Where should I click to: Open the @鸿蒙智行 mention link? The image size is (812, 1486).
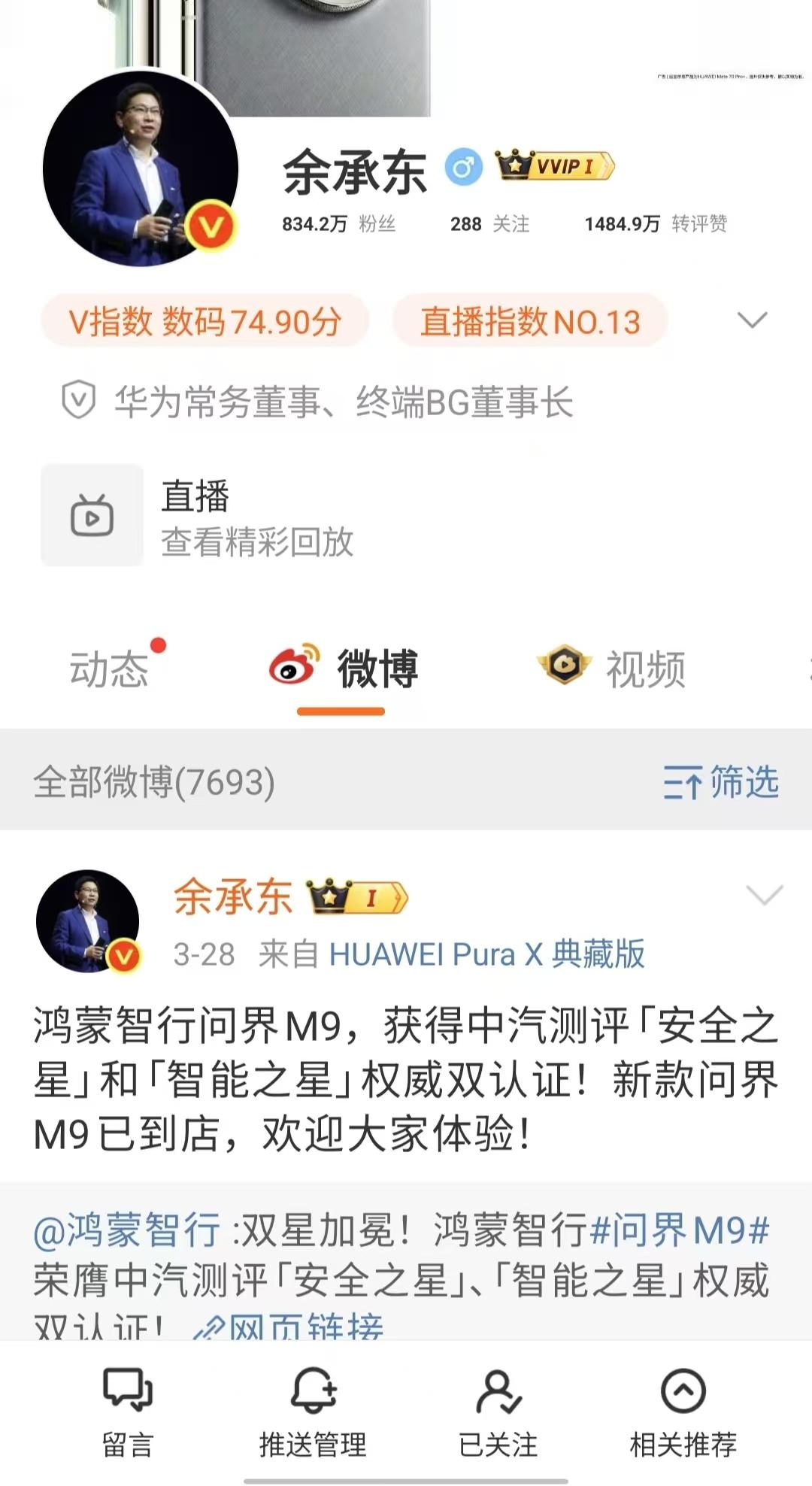click(126, 1231)
